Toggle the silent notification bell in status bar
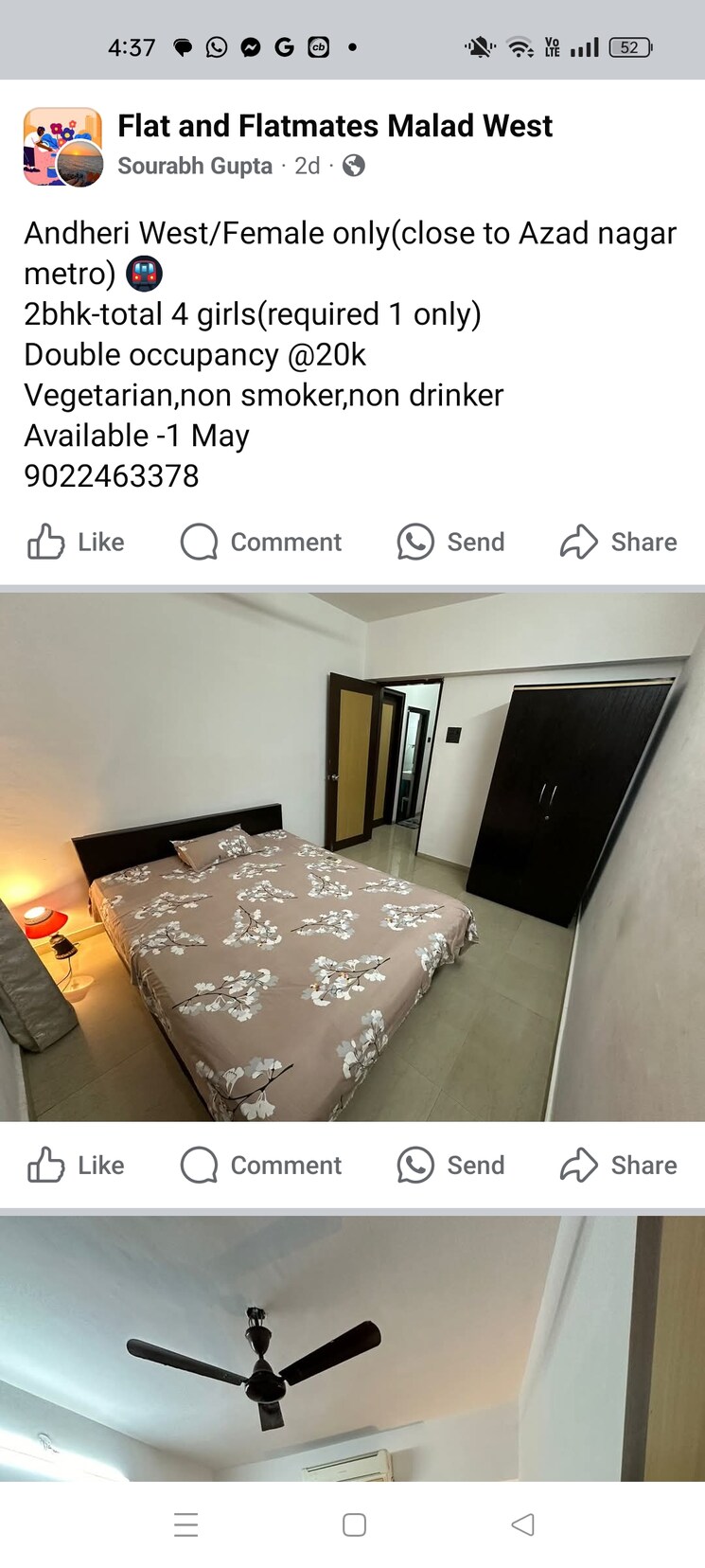Viewport: 705px width, 1568px height. 481,46
